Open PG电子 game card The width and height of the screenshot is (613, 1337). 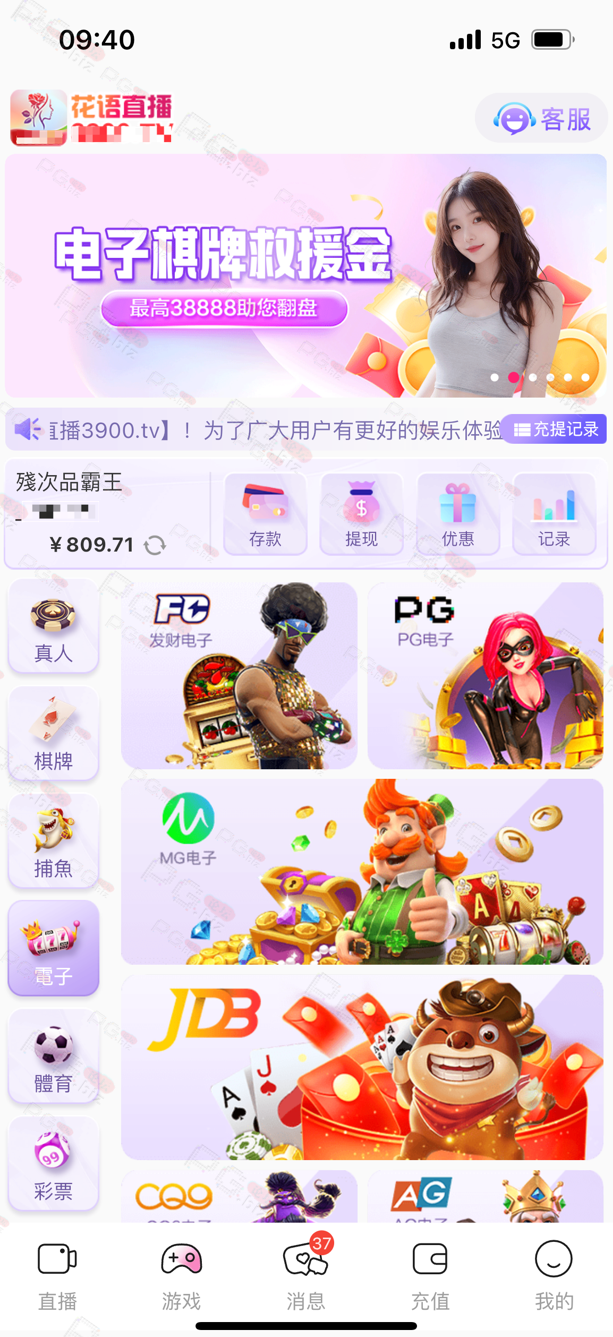coord(485,676)
